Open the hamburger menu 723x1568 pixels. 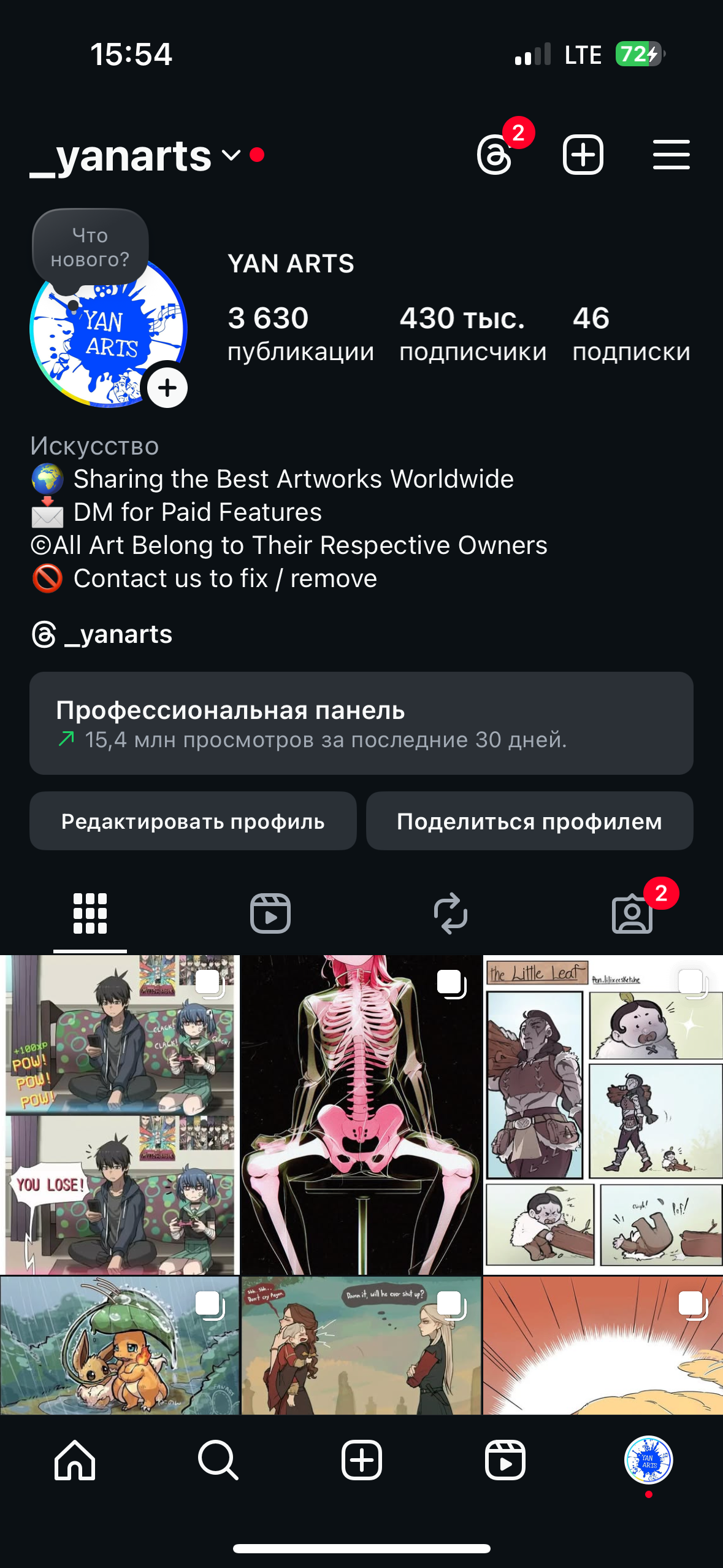click(x=671, y=155)
